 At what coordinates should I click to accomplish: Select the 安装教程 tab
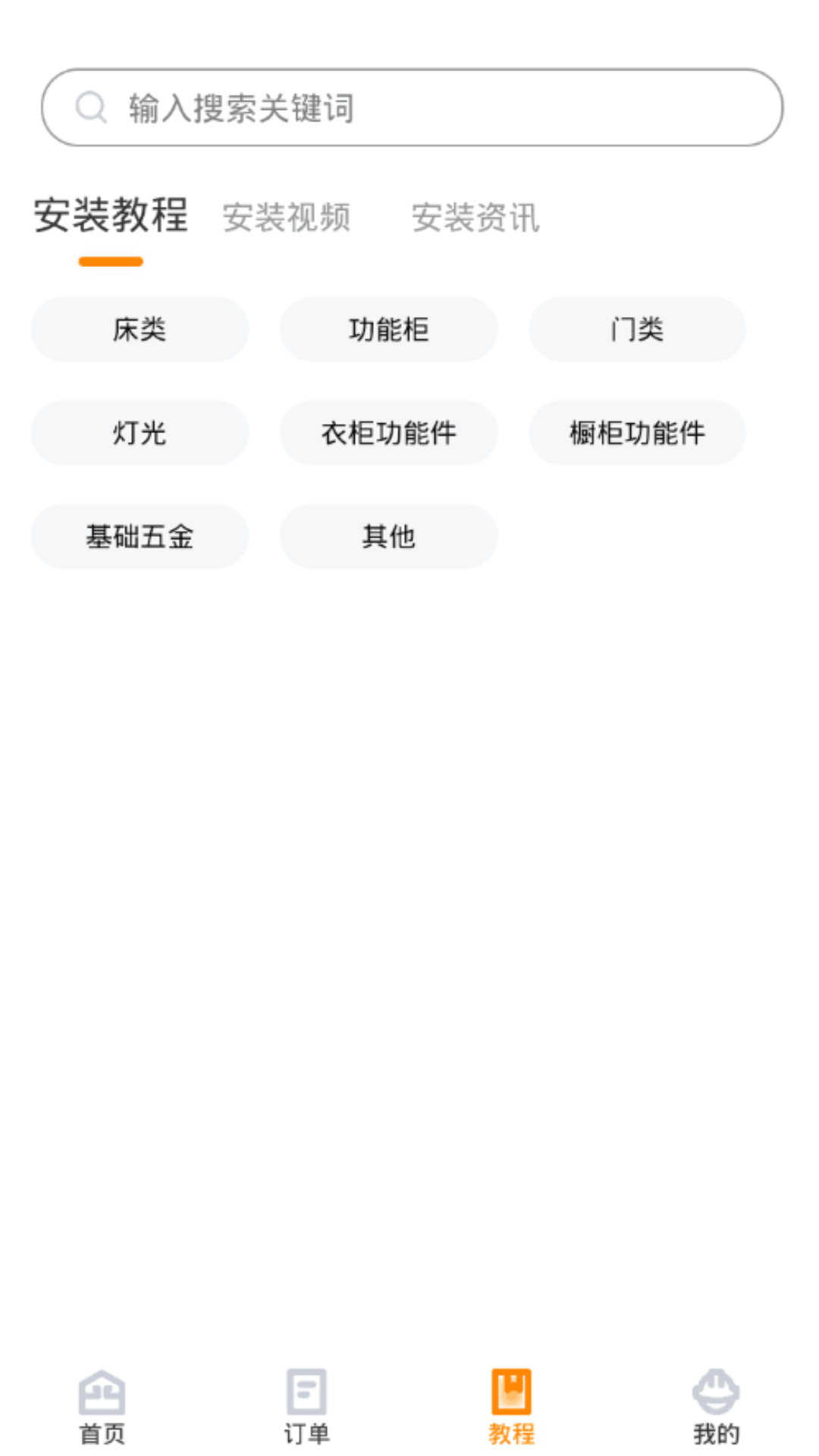(x=111, y=215)
